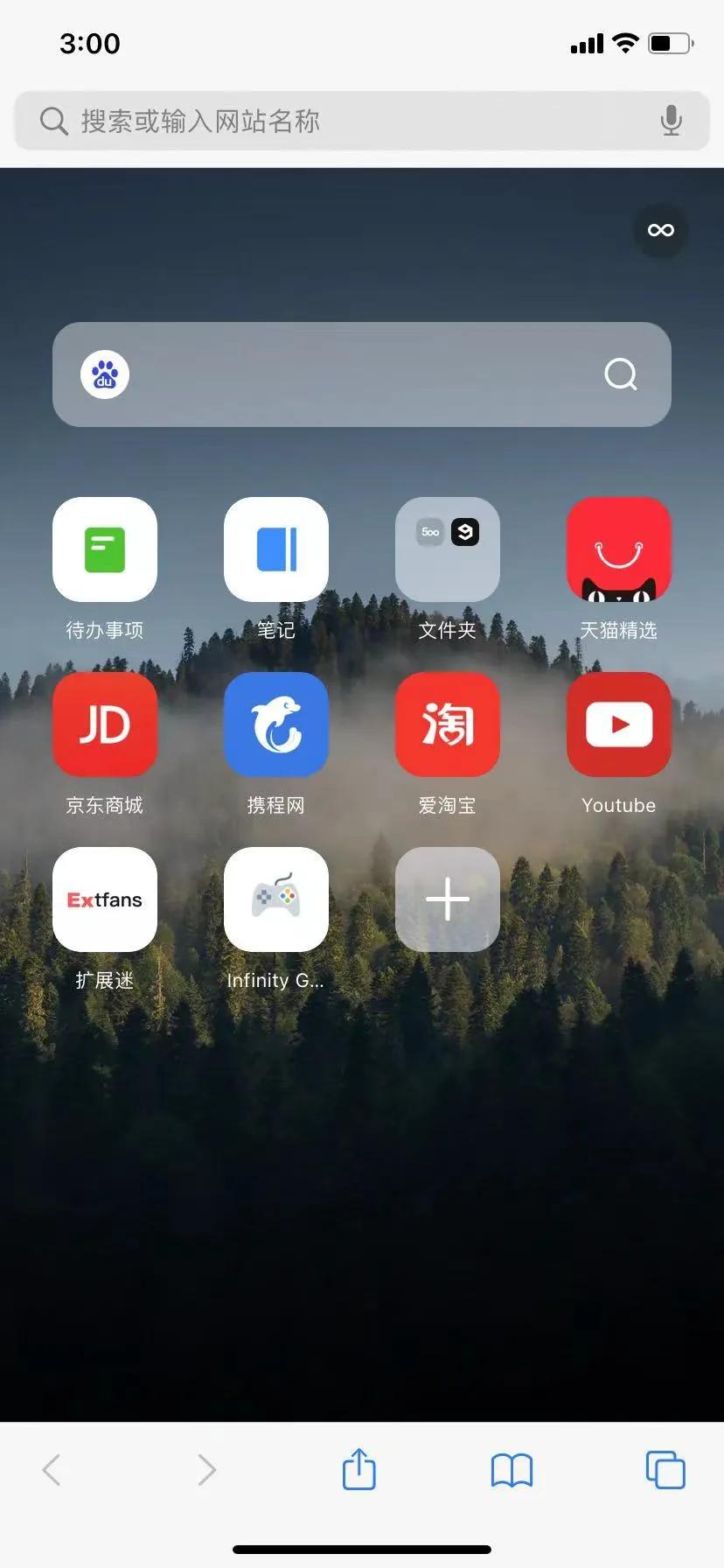Open the 文件夹 folder of shortcuts
This screenshot has height=1568, width=724.
click(447, 549)
